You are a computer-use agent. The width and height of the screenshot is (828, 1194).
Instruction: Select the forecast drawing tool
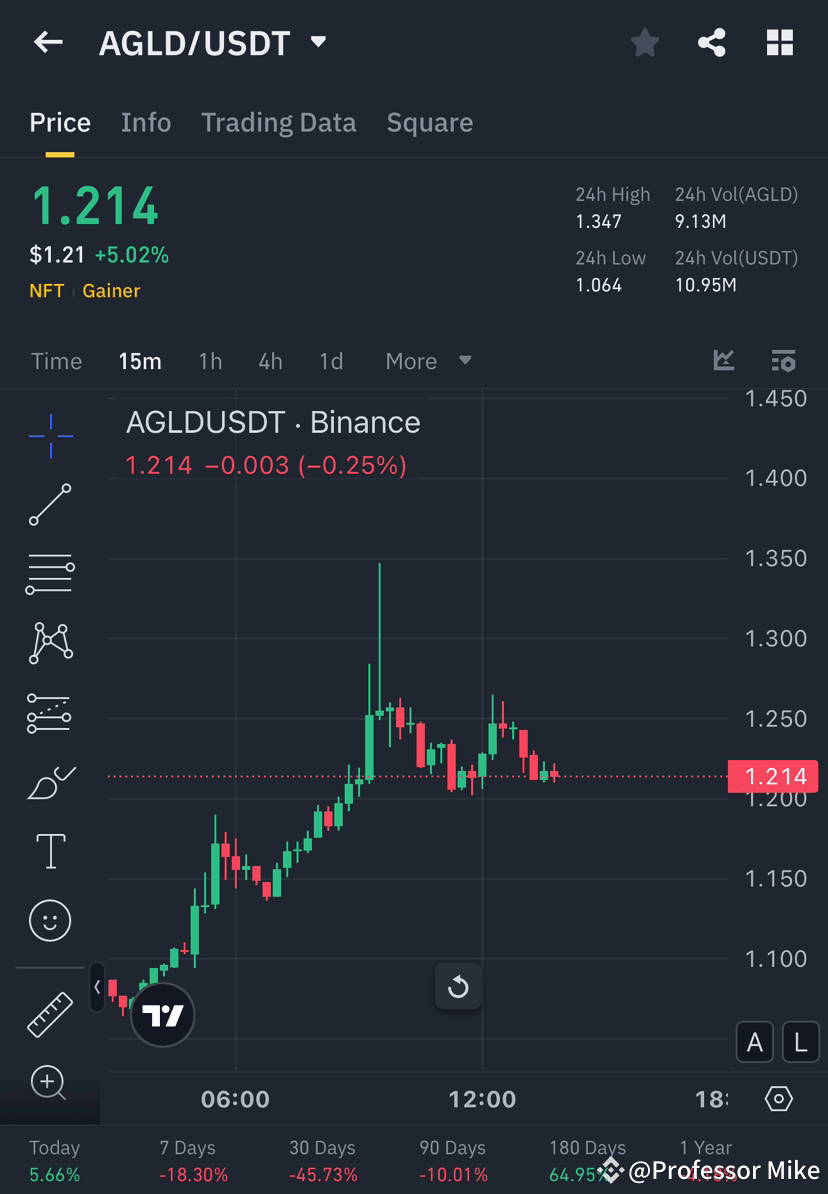pos(50,712)
